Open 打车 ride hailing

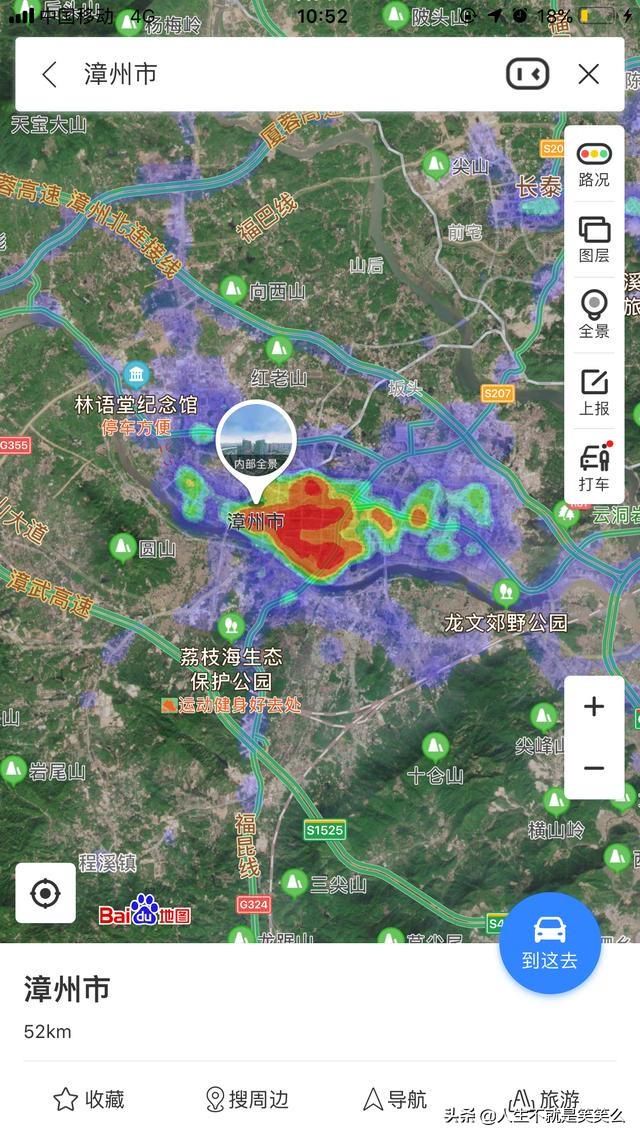pyautogui.click(x=594, y=467)
